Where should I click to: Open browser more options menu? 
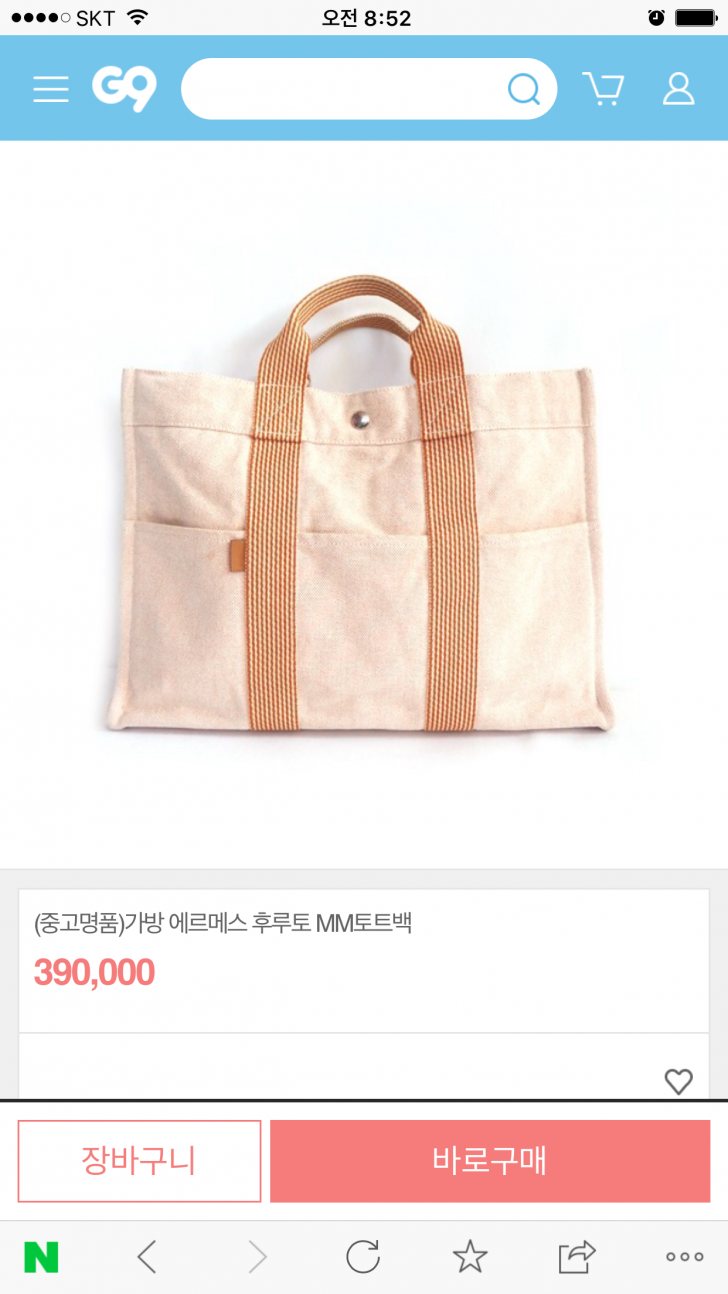(x=684, y=1257)
